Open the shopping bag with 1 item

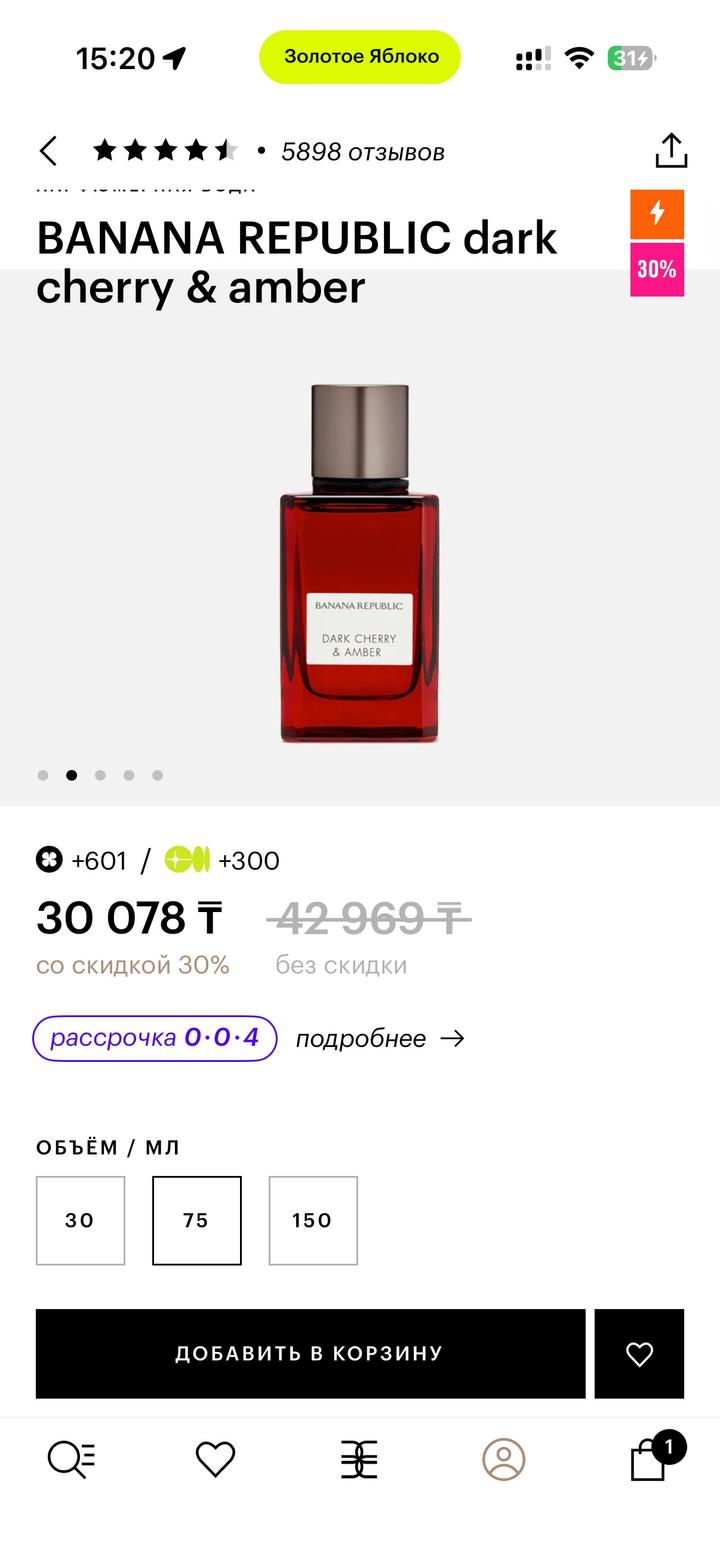pyautogui.click(x=650, y=1459)
